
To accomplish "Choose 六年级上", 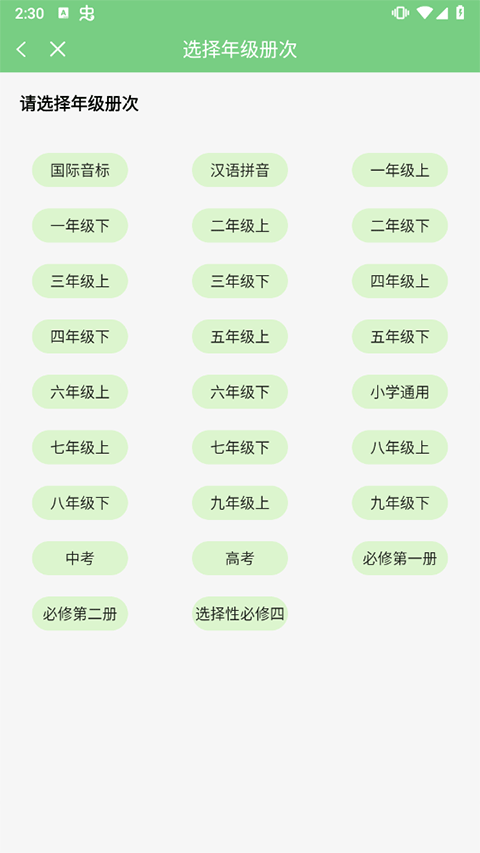I will click(x=80, y=392).
